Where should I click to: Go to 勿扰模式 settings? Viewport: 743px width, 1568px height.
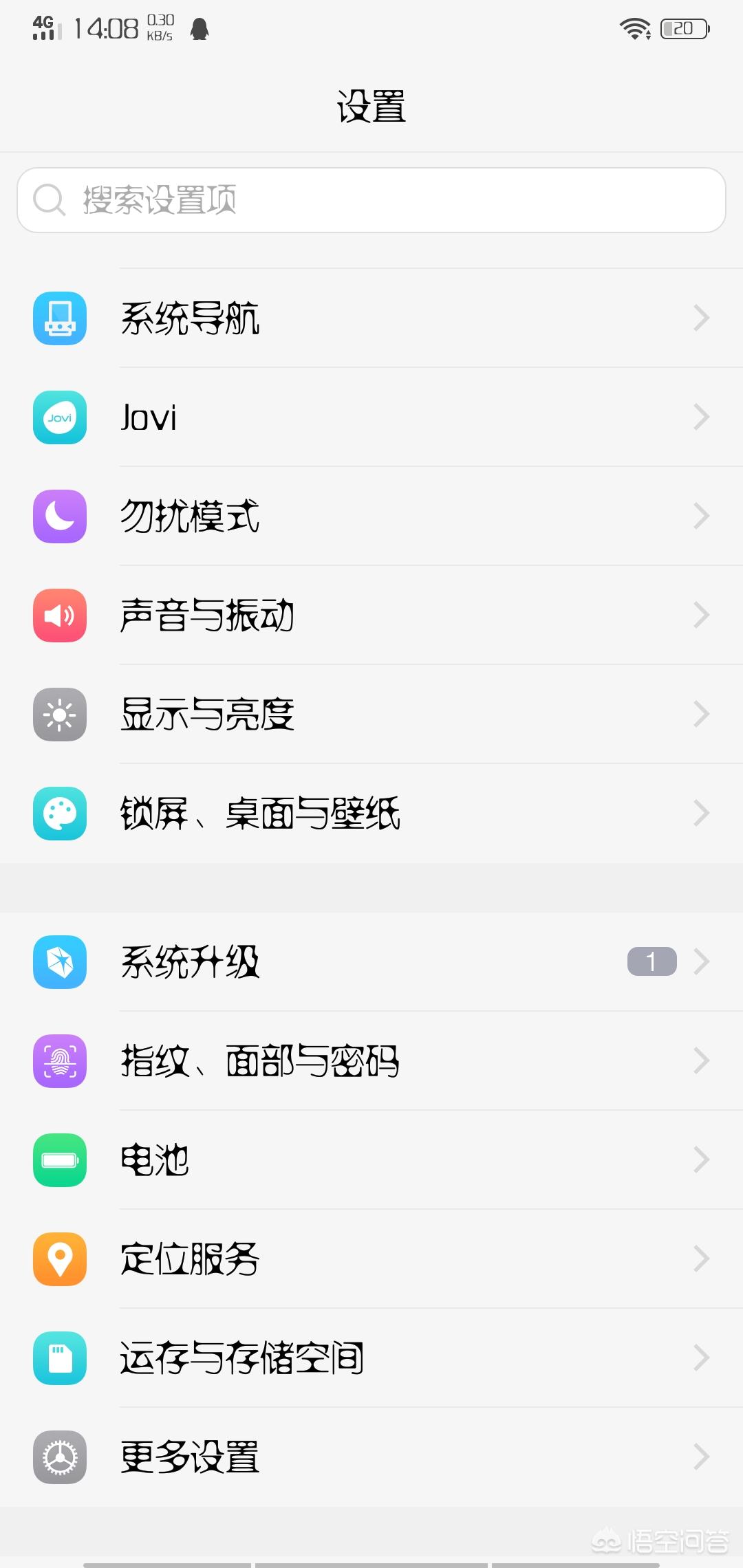pos(371,516)
